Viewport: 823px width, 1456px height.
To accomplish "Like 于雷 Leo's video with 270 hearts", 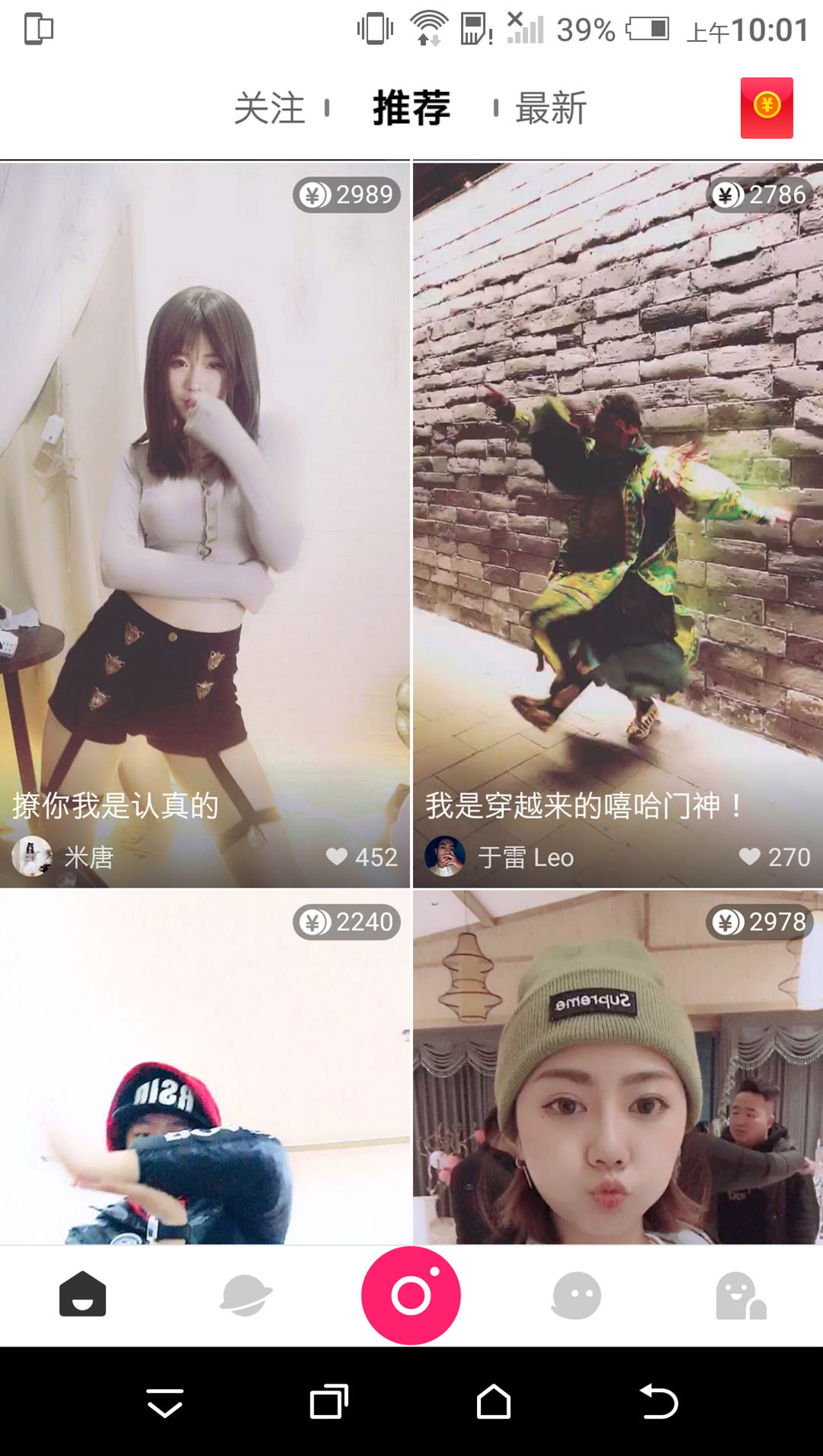I will [751, 857].
